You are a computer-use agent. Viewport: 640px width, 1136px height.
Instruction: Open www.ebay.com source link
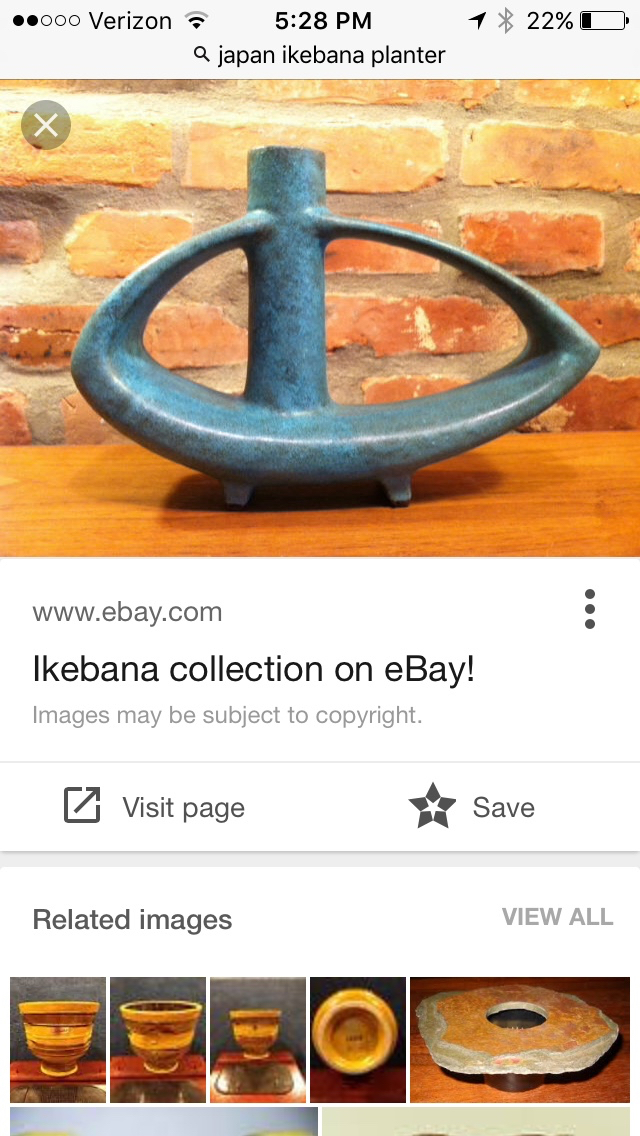pyautogui.click(x=128, y=612)
